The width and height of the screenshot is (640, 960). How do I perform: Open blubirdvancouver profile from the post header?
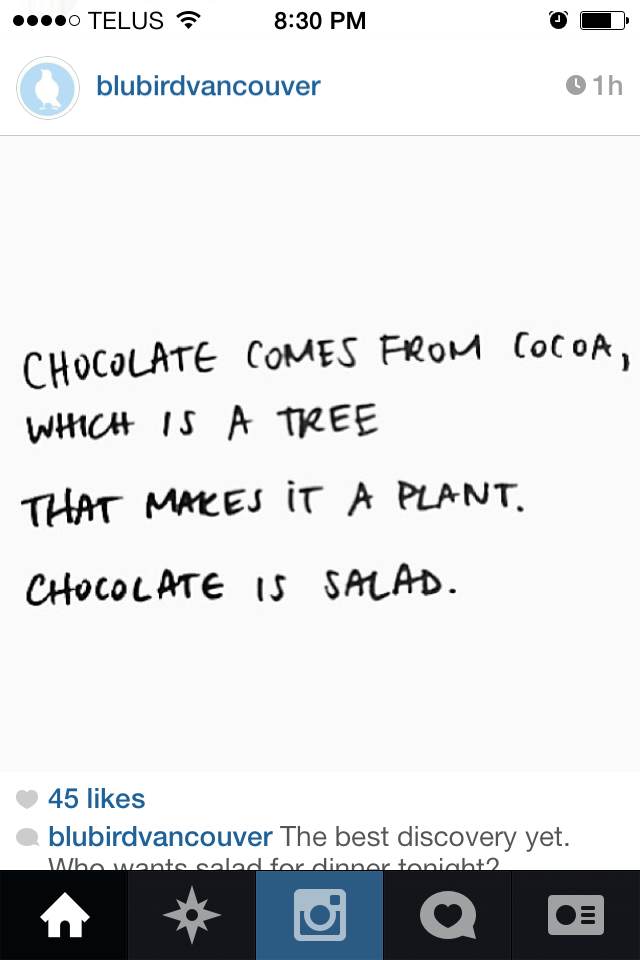(208, 86)
